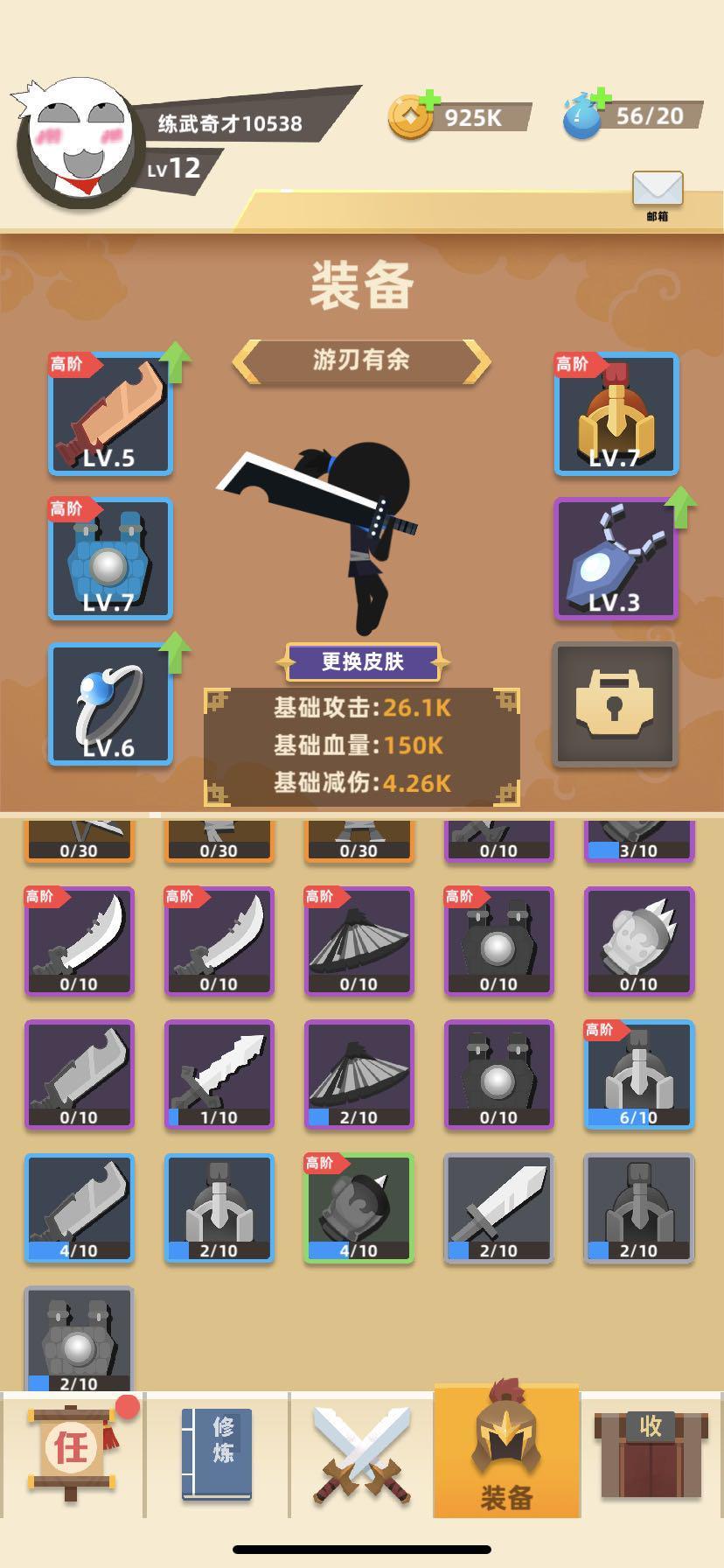Switch to the 收 collection tab
The height and width of the screenshot is (1568, 724).
coord(651,1454)
